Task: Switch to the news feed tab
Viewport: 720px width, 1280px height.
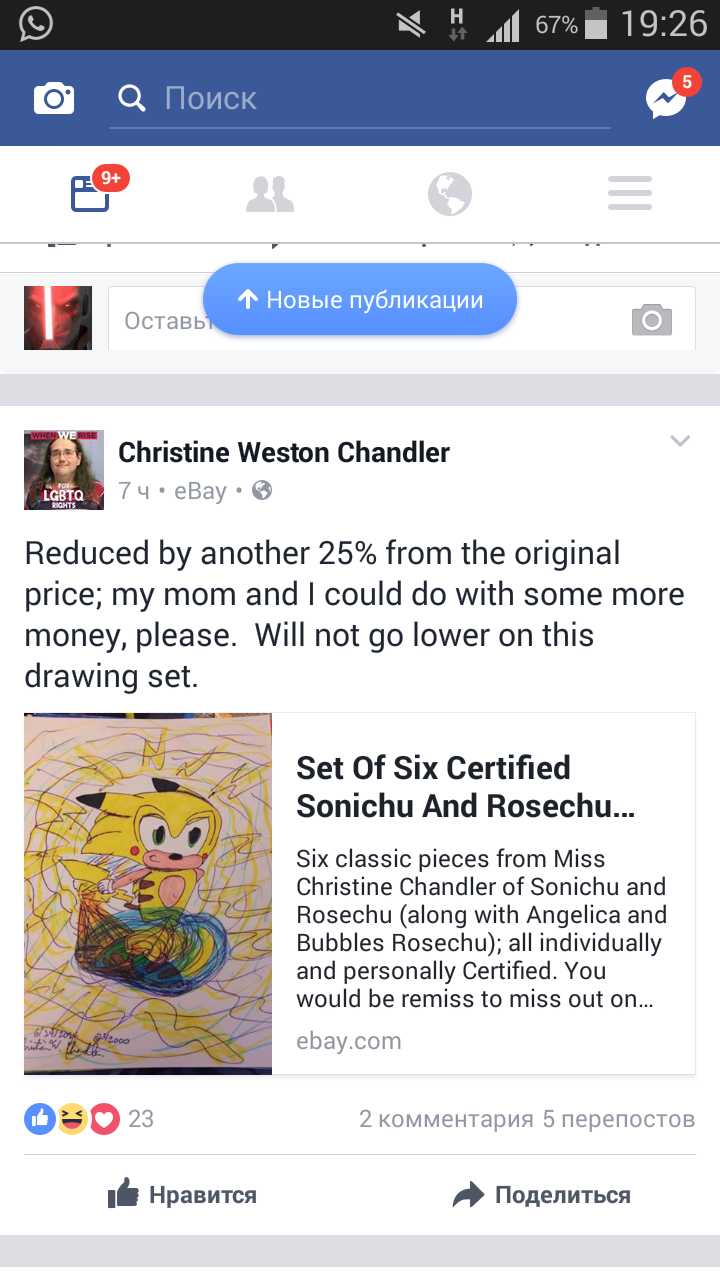Action: tap(90, 193)
